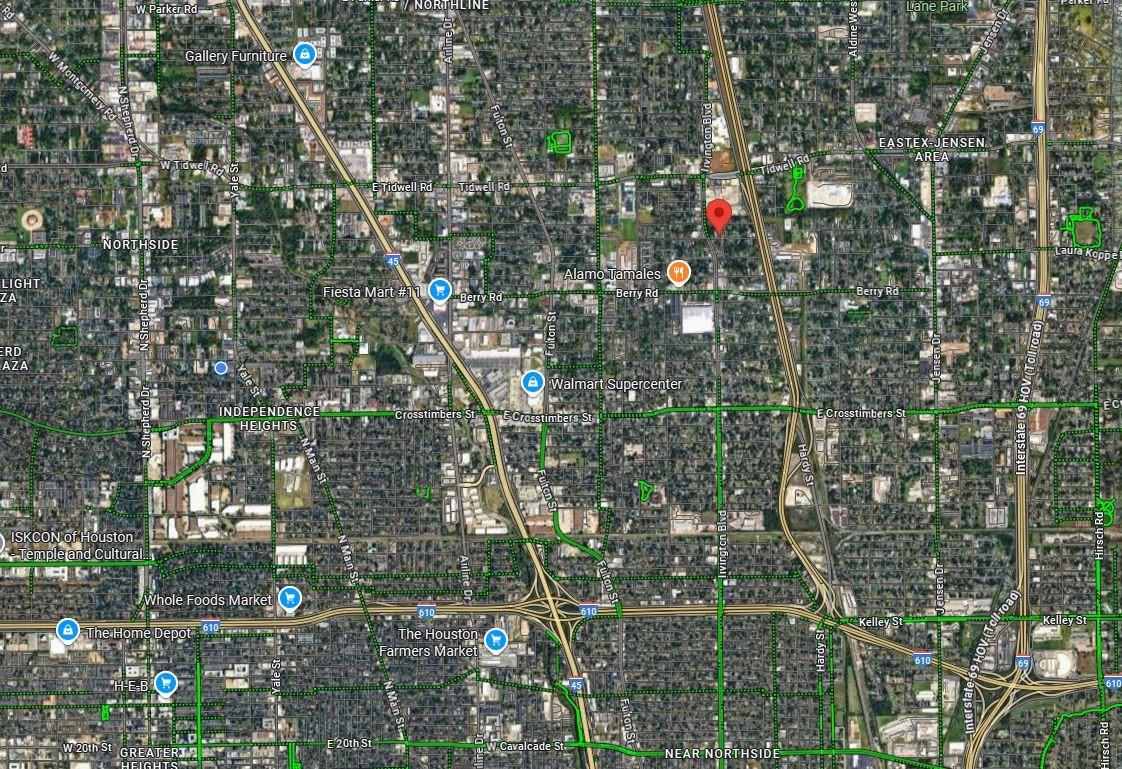This screenshot has width=1122, height=769.
Task: Open Fiesta Mart #11 place marker
Action: (x=438, y=291)
